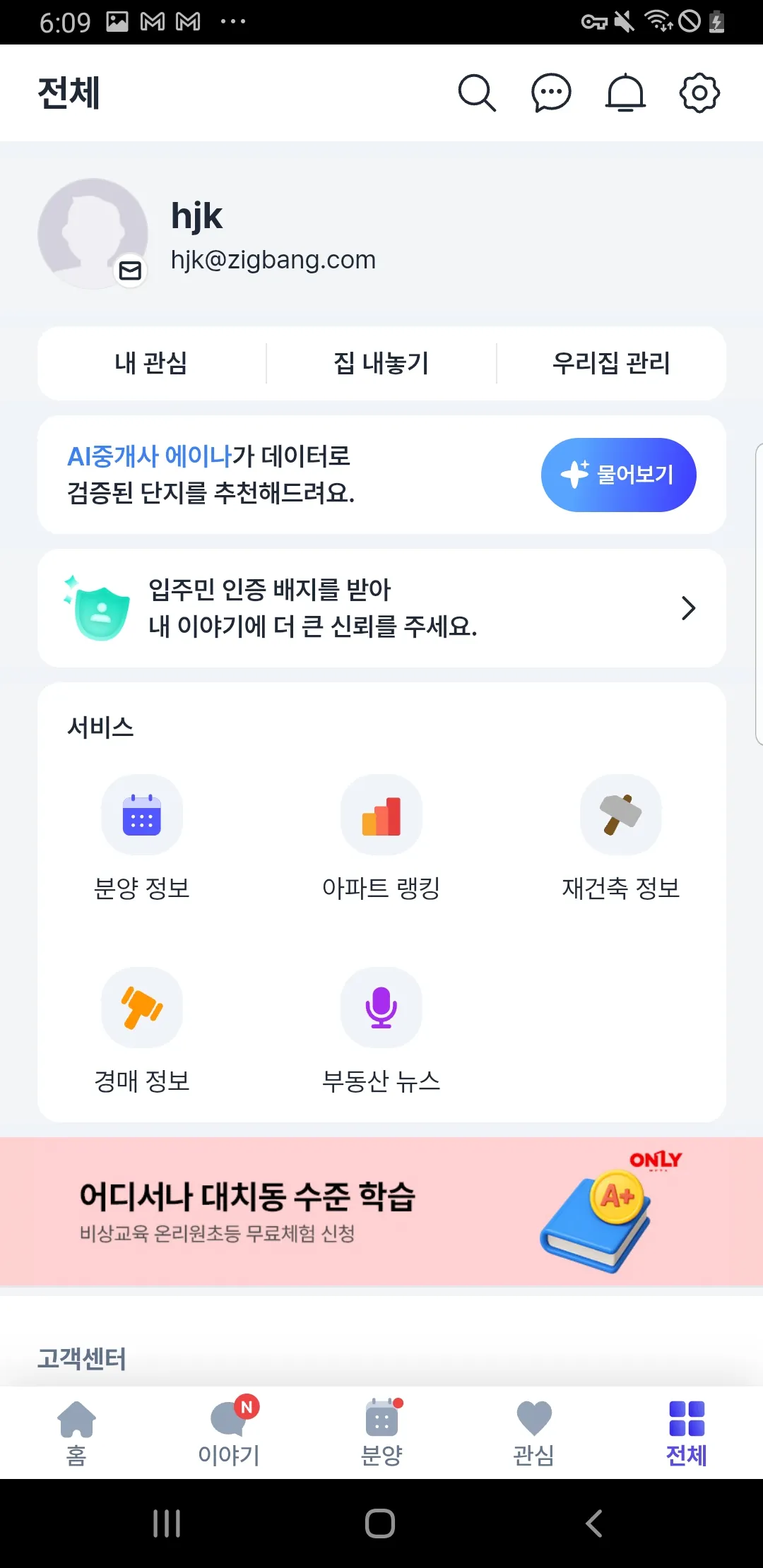The width and height of the screenshot is (763, 1568).
Task: Tap the 물어보기 AI button
Action: [x=618, y=475]
